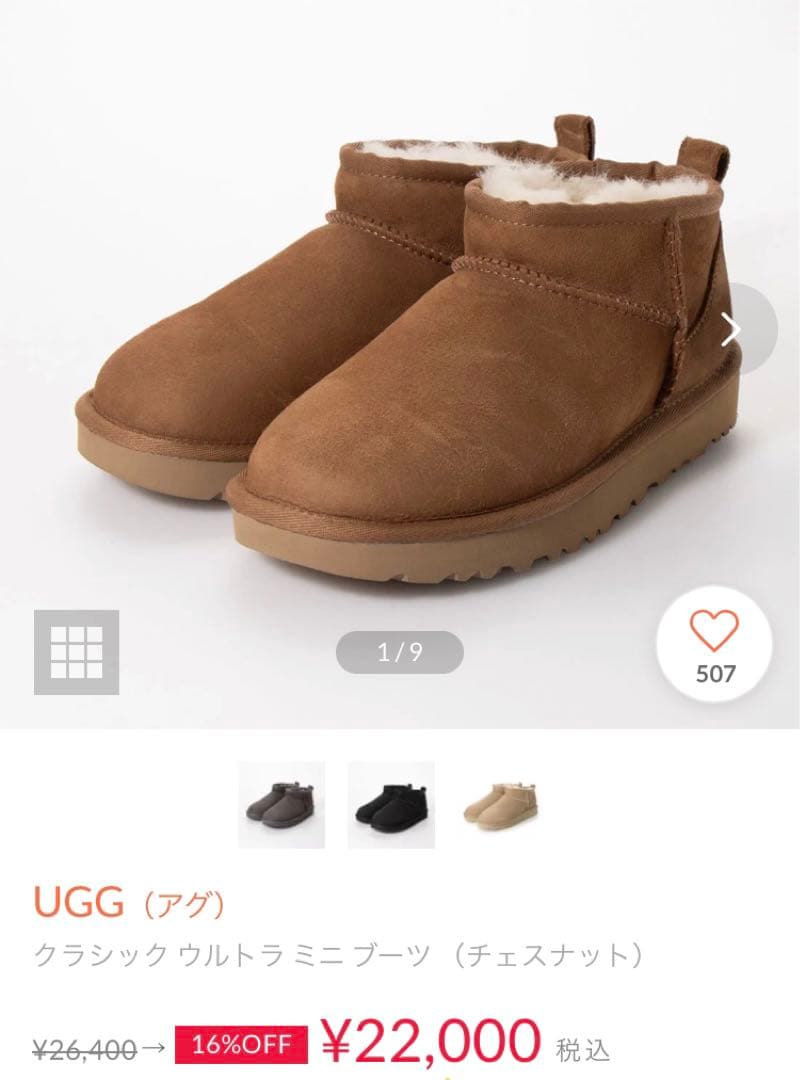The image size is (800, 1080).
Task: Open the image grid view
Action: [77, 652]
